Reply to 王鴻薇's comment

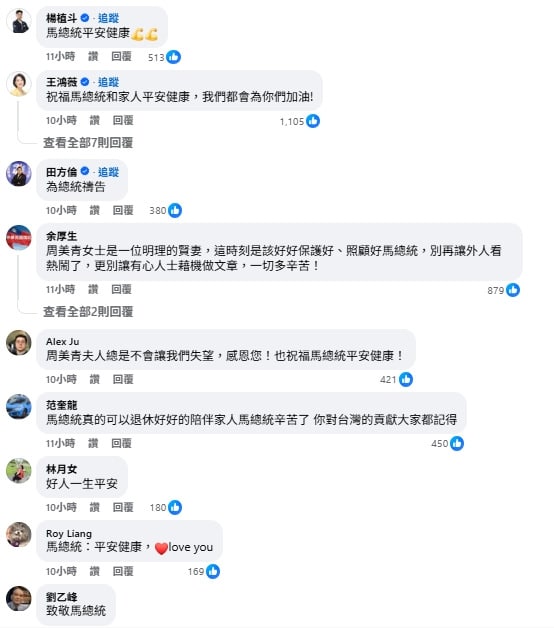(x=123, y=120)
